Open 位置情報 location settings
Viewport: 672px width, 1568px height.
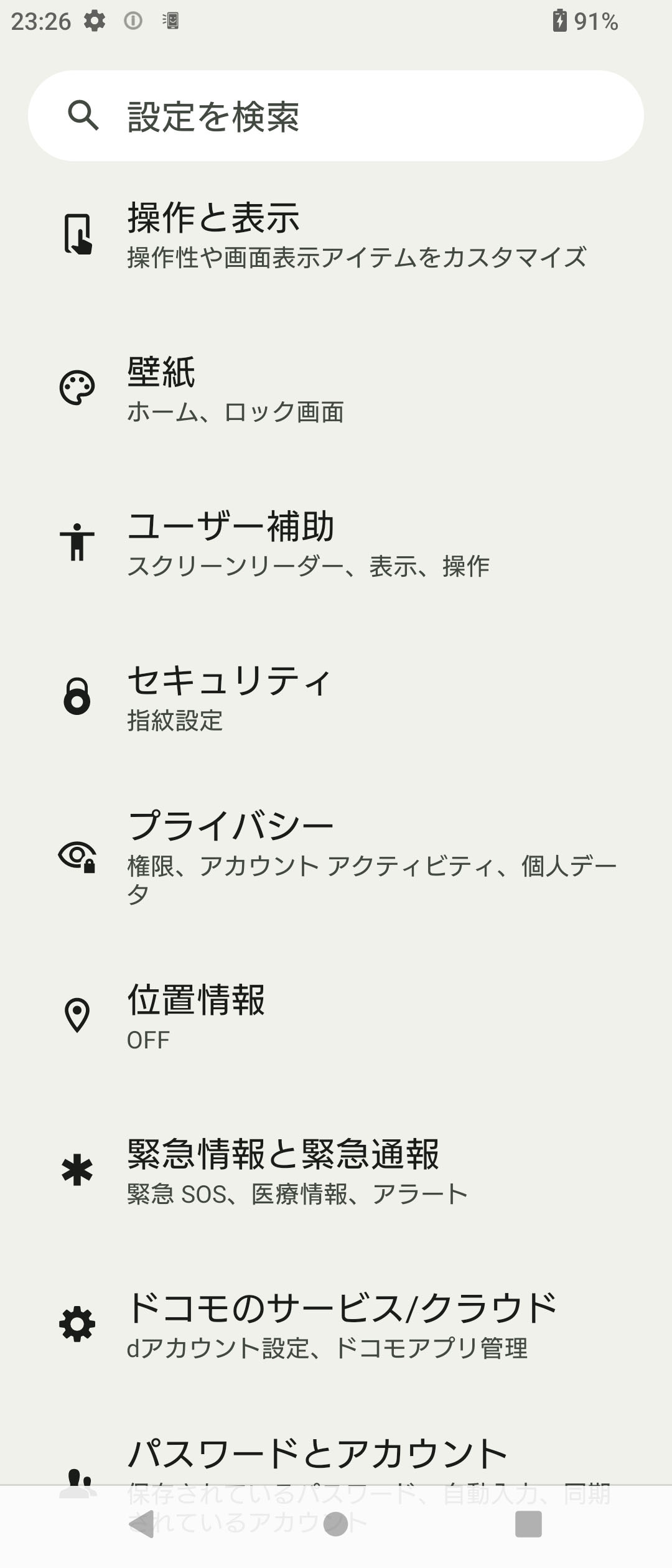coord(336,1015)
